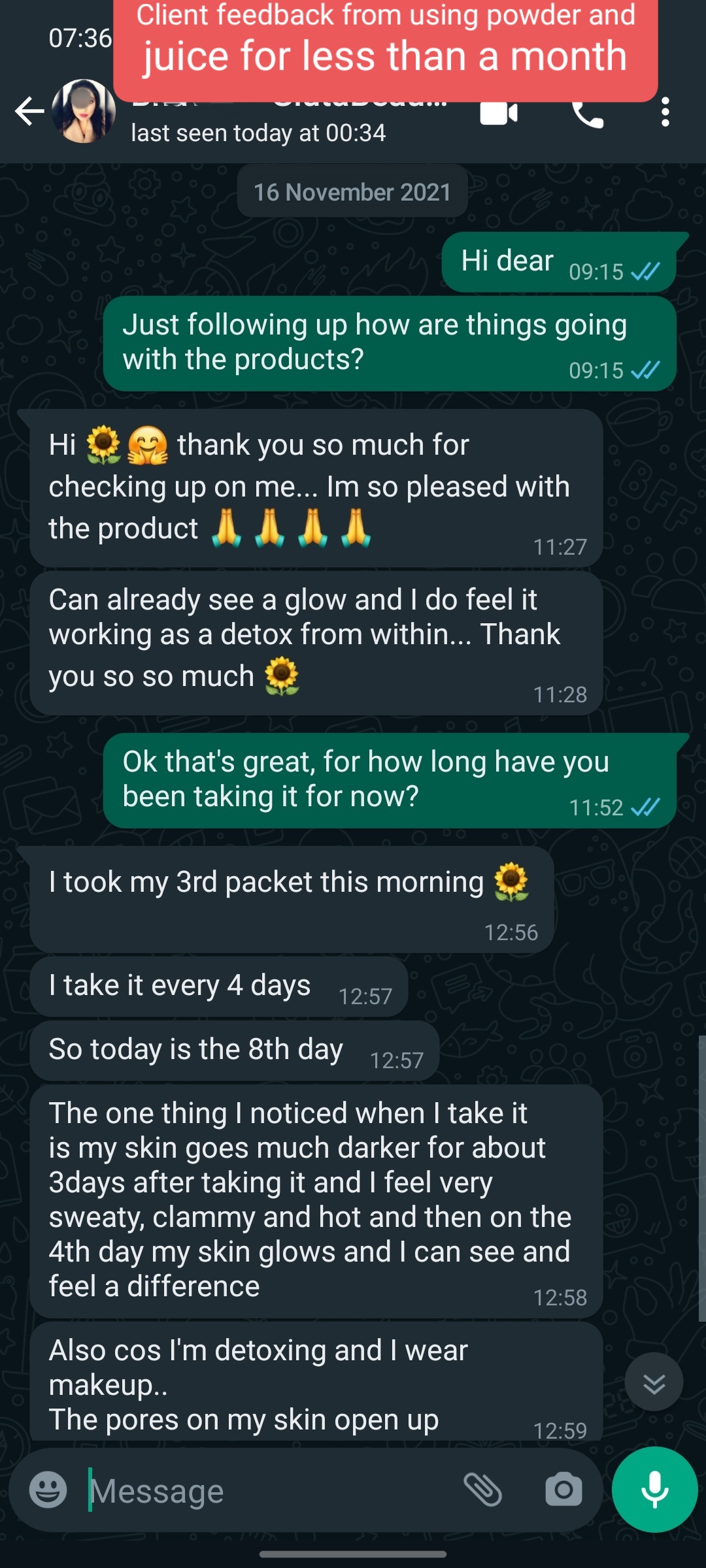Start a voice call with this contact

coord(588,115)
